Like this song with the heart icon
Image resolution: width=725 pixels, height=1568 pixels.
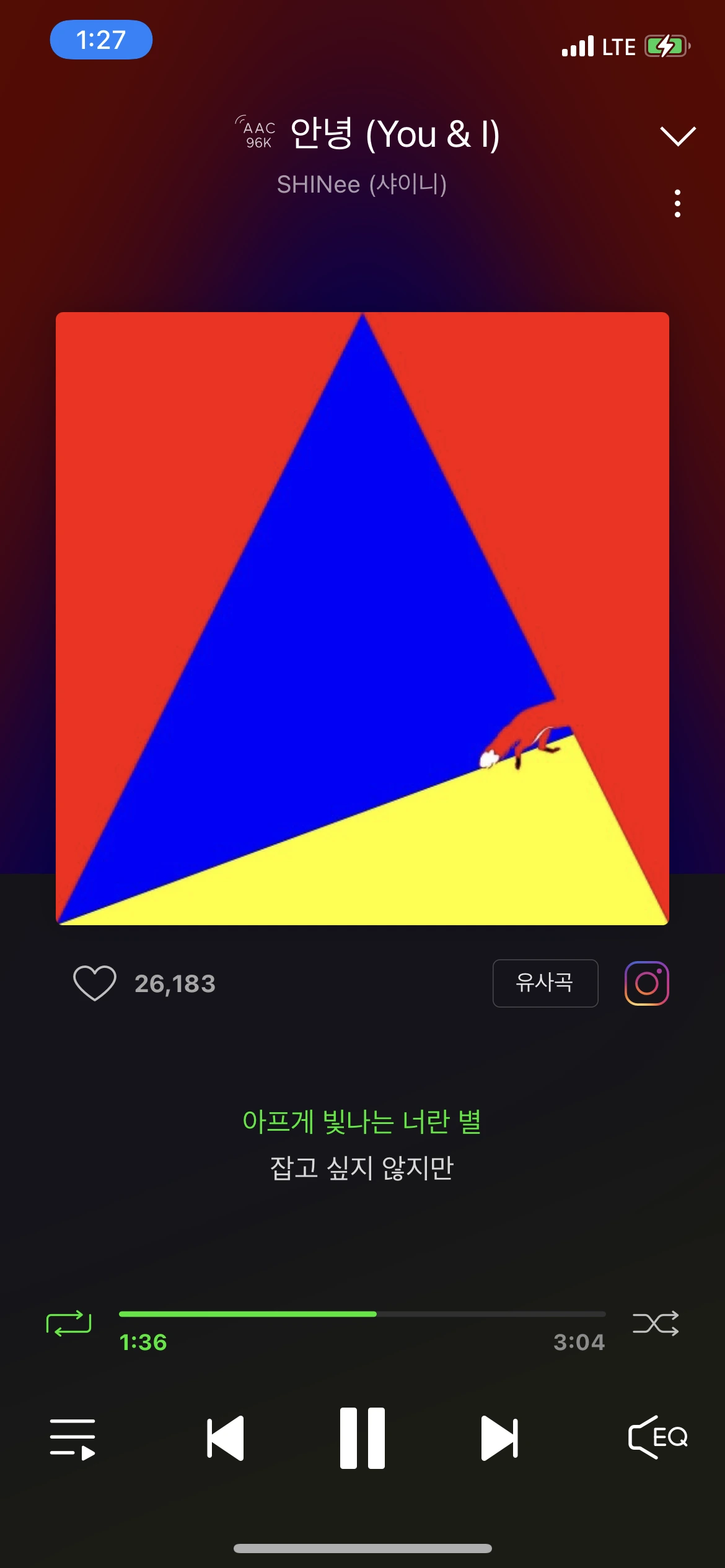(95, 983)
